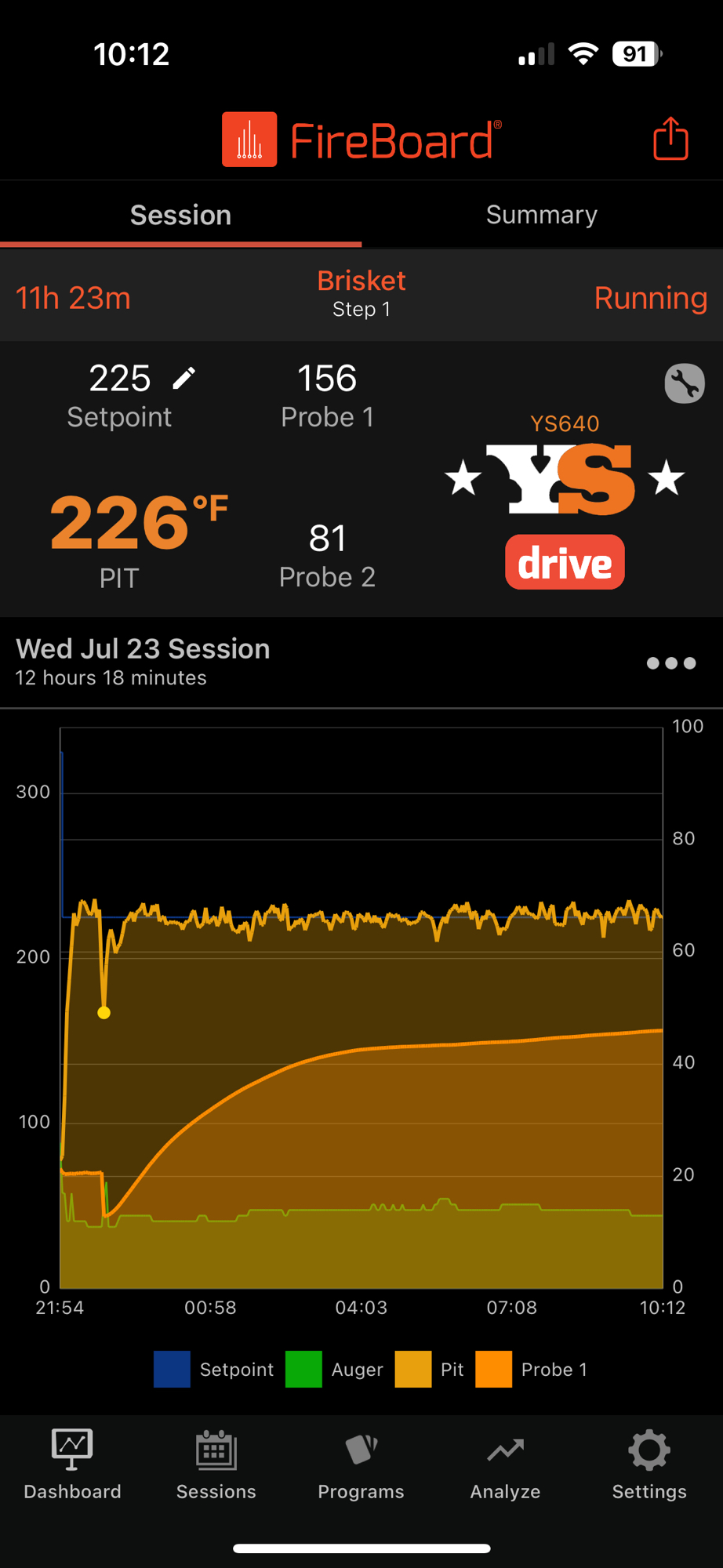
Task: Switch to the Analyze tab
Action: coord(505,1465)
